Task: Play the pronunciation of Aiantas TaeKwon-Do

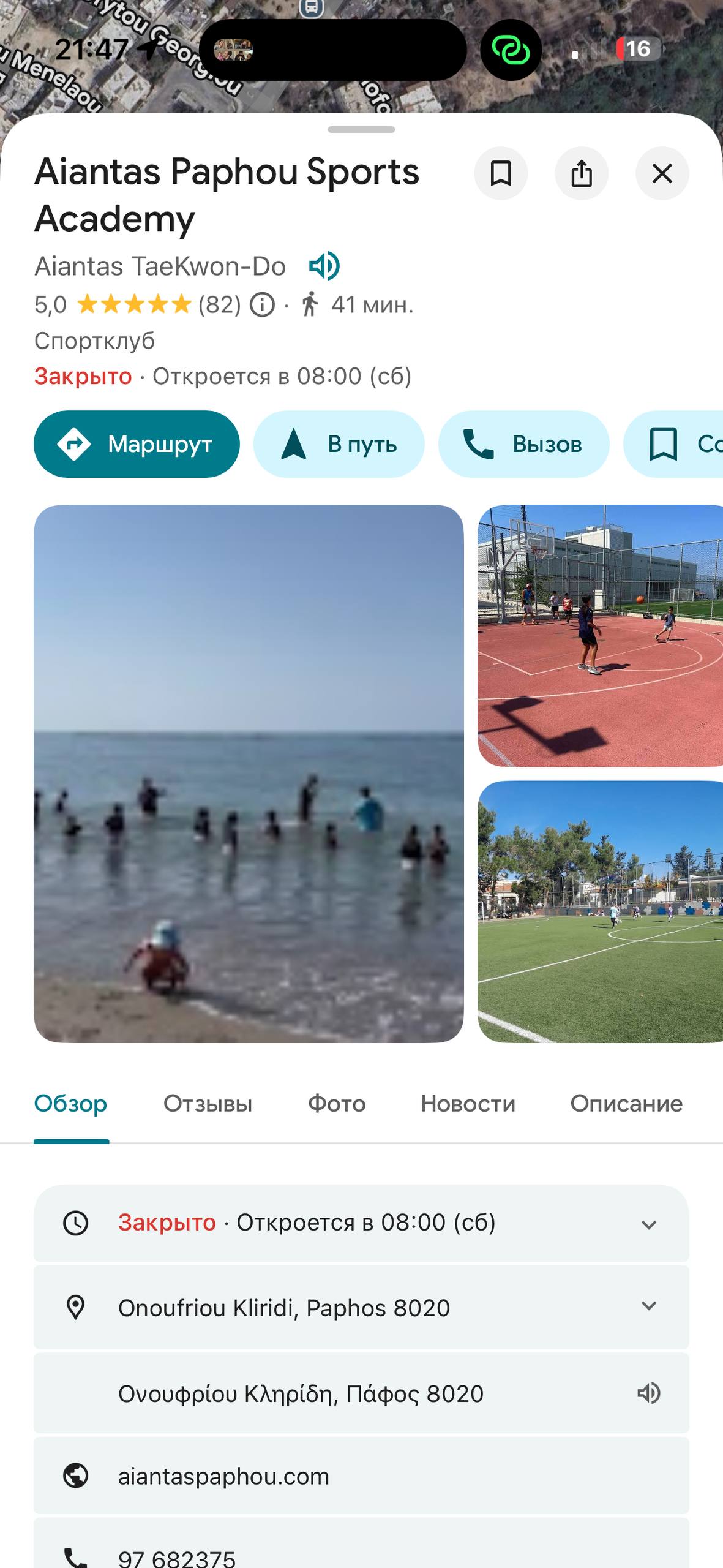Action: pyautogui.click(x=324, y=266)
